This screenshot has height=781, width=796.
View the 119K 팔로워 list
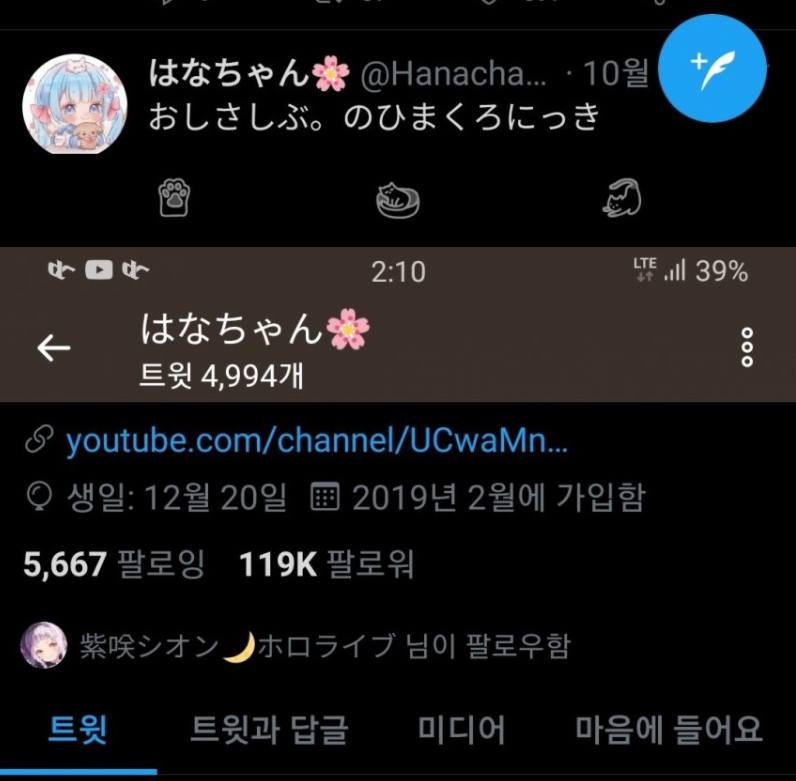click(325, 565)
